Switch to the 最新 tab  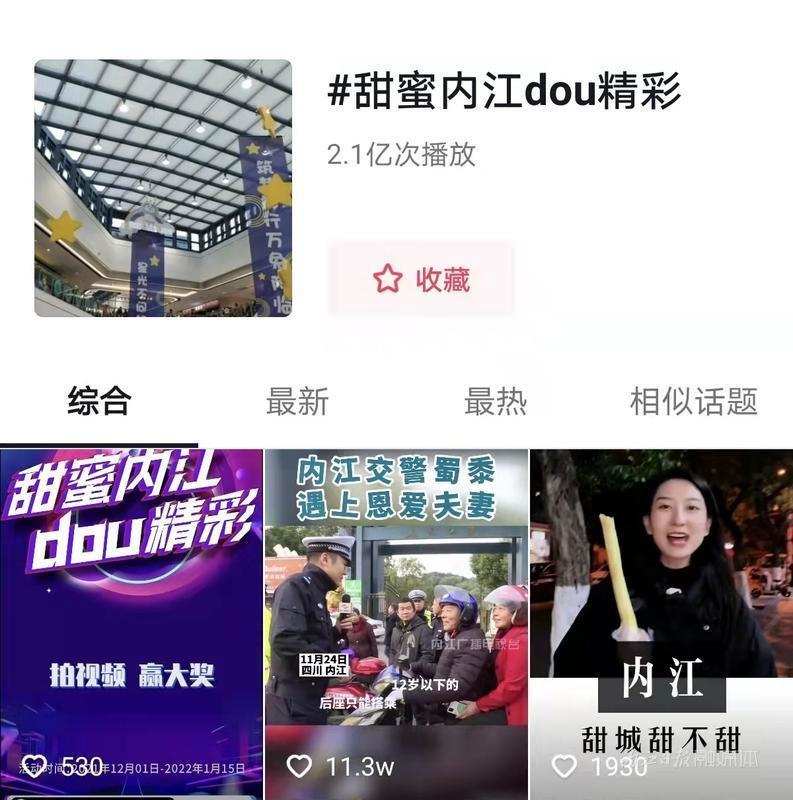(x=297, y=401)
